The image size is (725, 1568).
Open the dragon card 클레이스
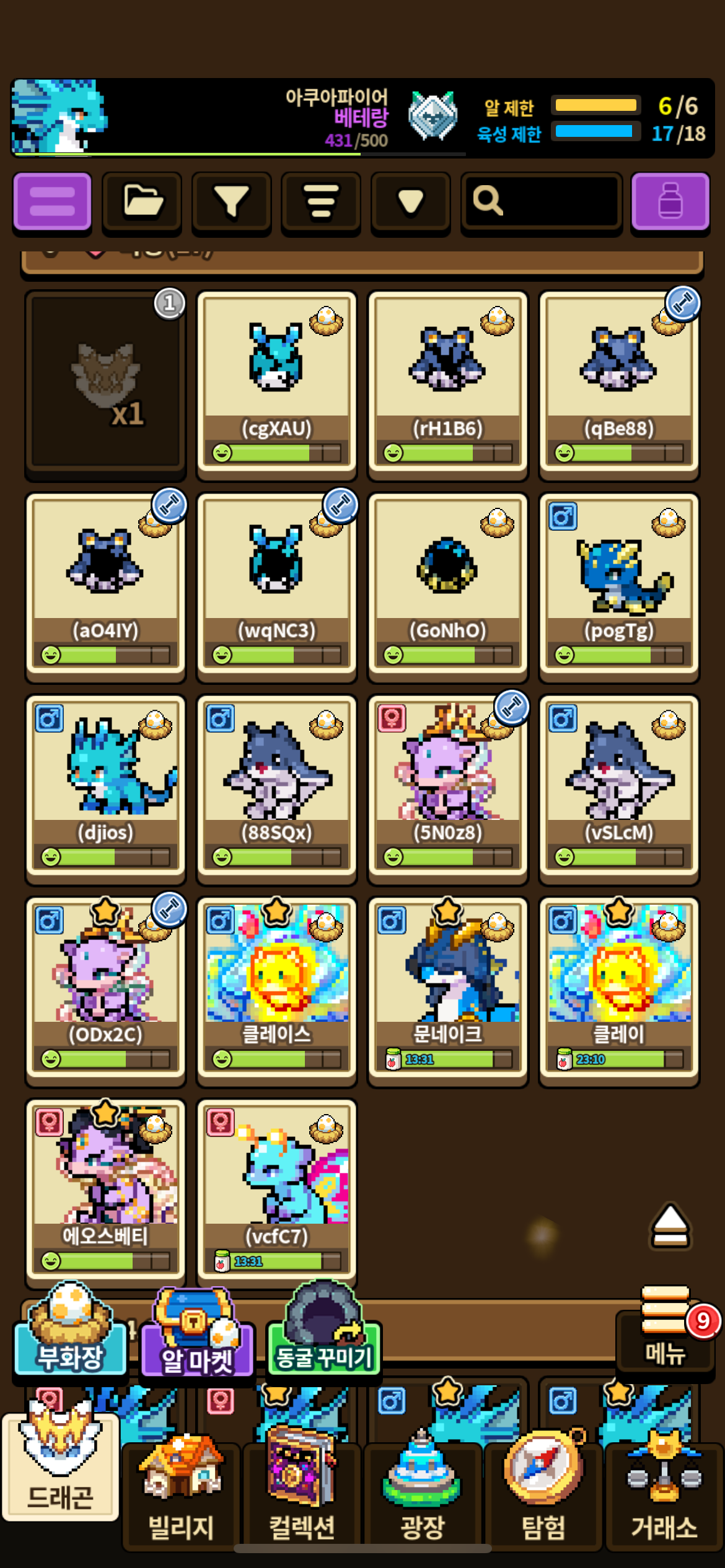pos(276,987)
